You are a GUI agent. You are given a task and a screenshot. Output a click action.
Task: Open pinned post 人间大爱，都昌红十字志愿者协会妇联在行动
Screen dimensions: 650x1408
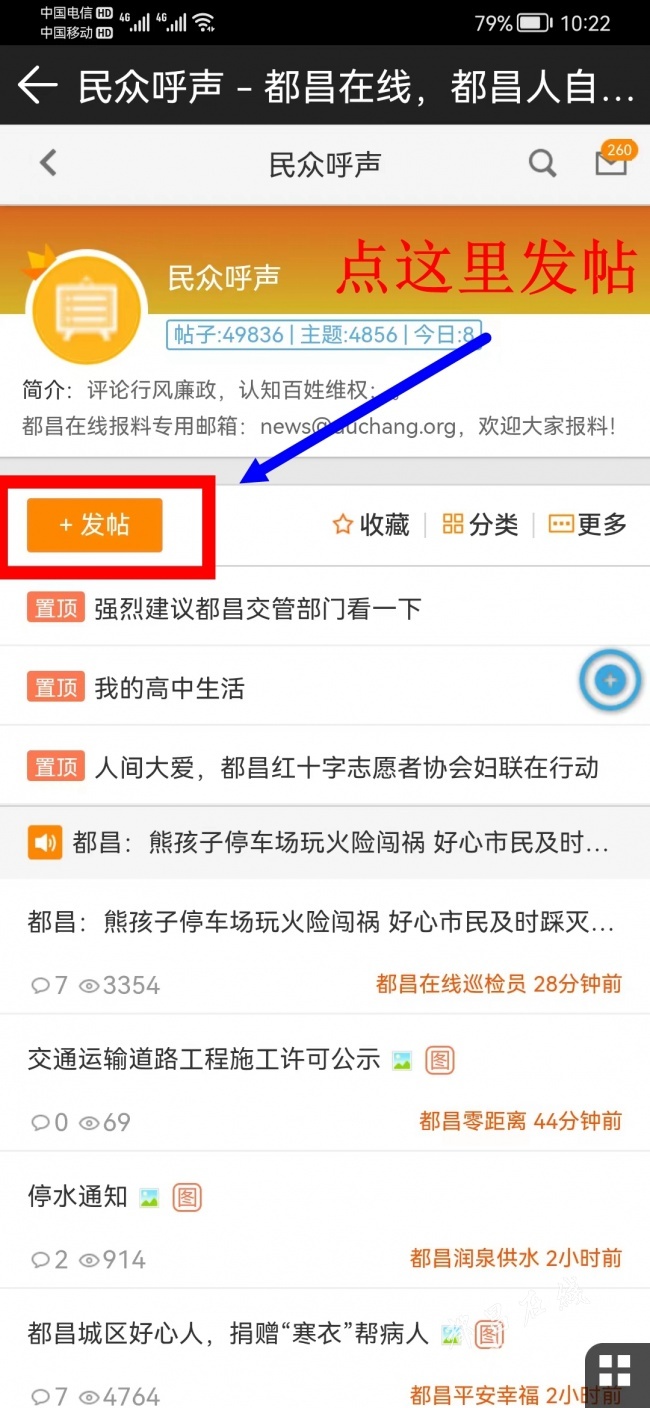tap(325, 767)
